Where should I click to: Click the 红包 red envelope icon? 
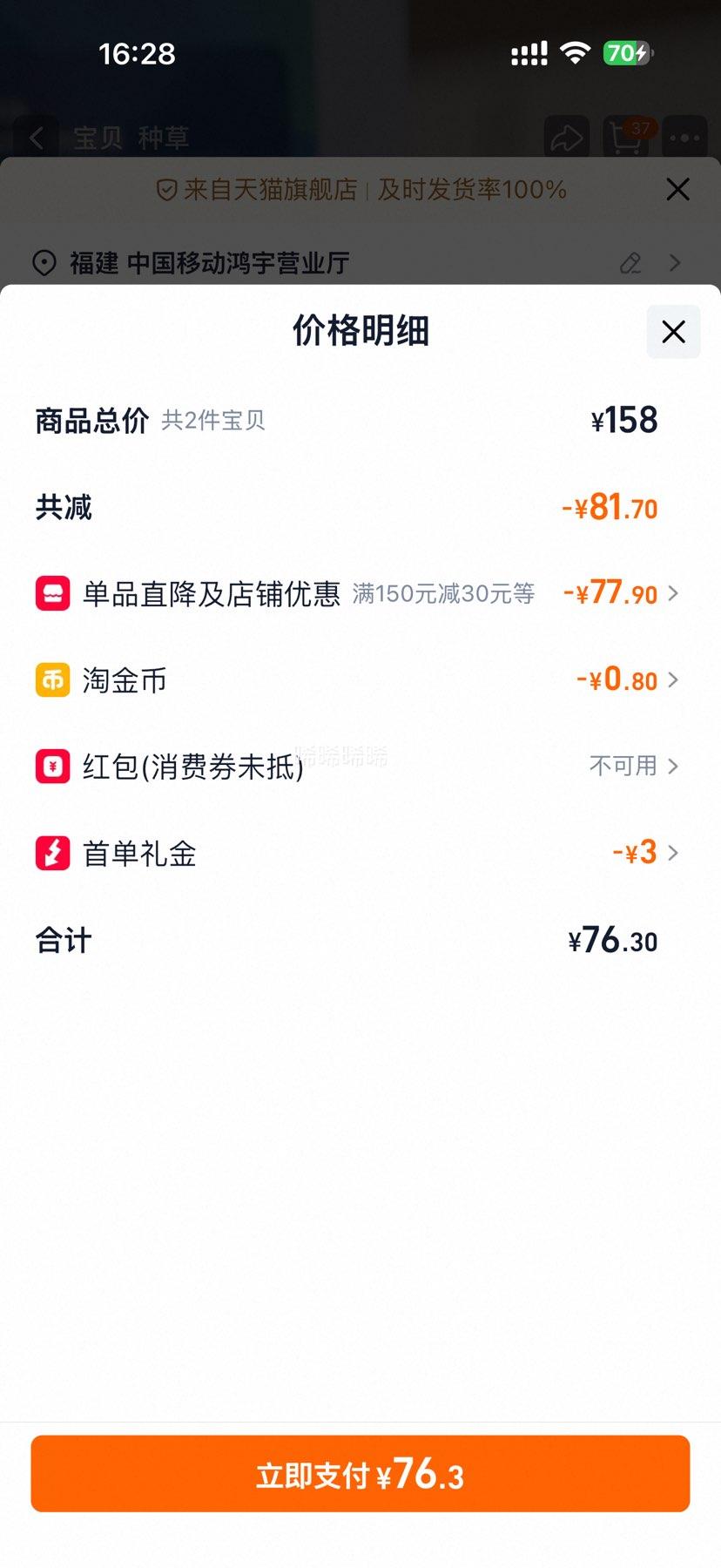tap(53, 767)
